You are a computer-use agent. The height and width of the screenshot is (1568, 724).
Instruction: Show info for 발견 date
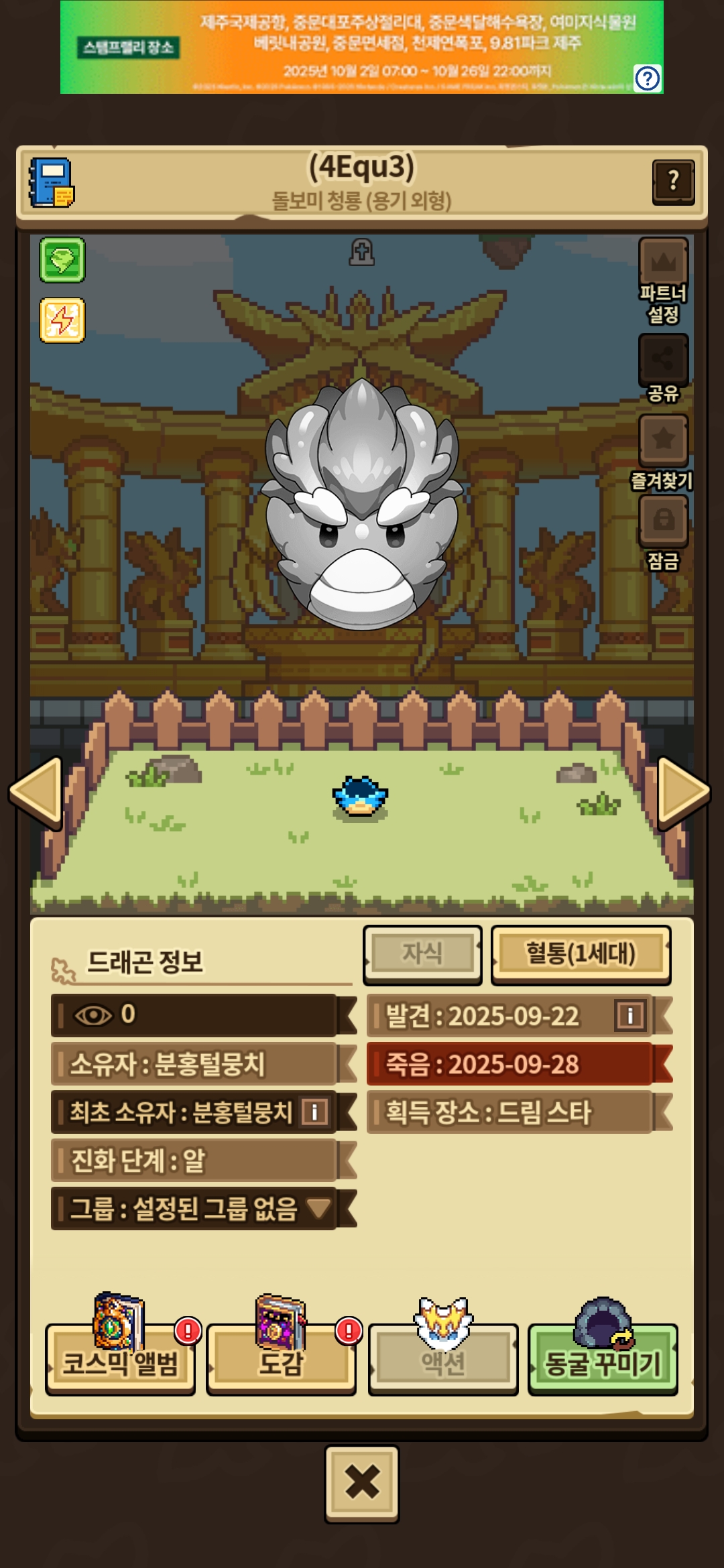pyautogui.click(x=629, y=1015)
